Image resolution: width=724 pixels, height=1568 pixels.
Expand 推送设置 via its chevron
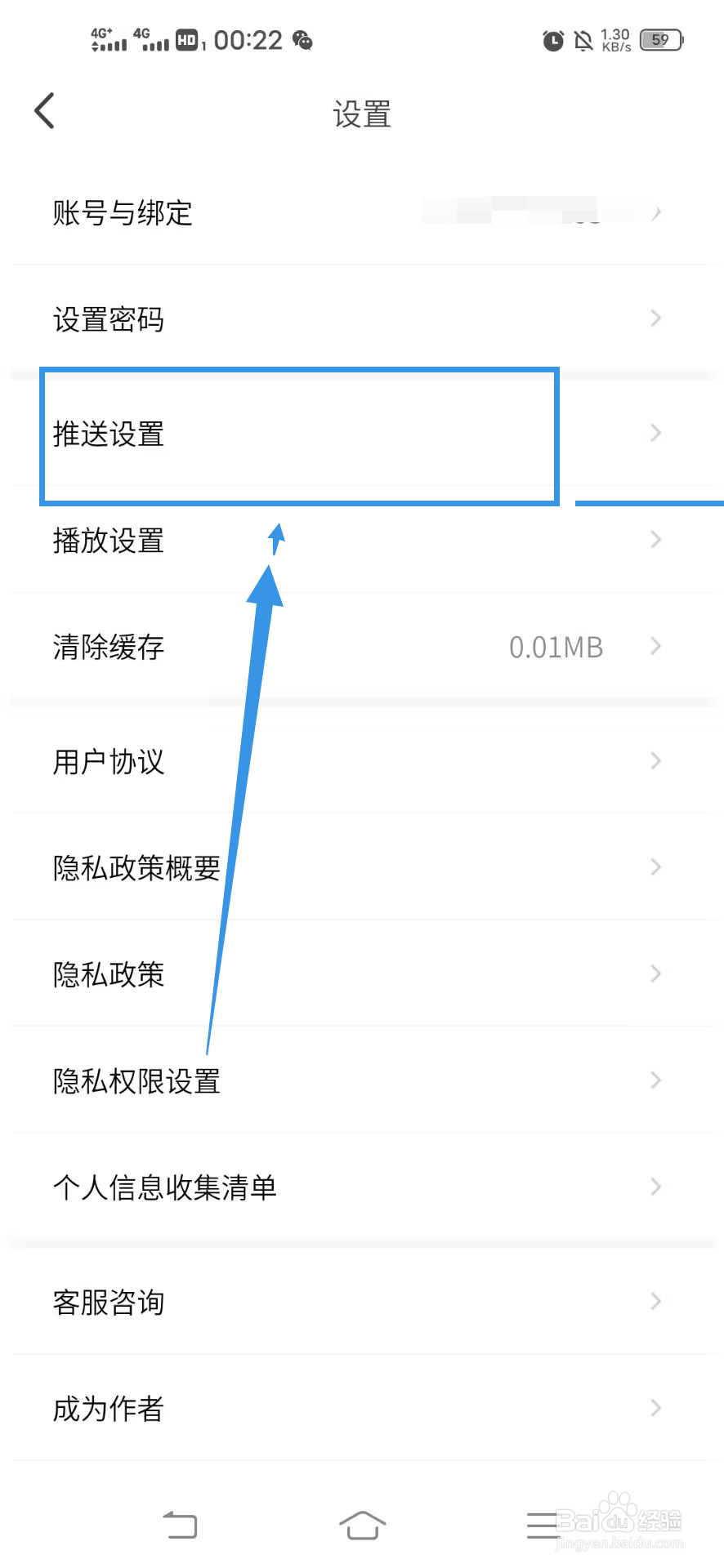(x=655, y=433)
